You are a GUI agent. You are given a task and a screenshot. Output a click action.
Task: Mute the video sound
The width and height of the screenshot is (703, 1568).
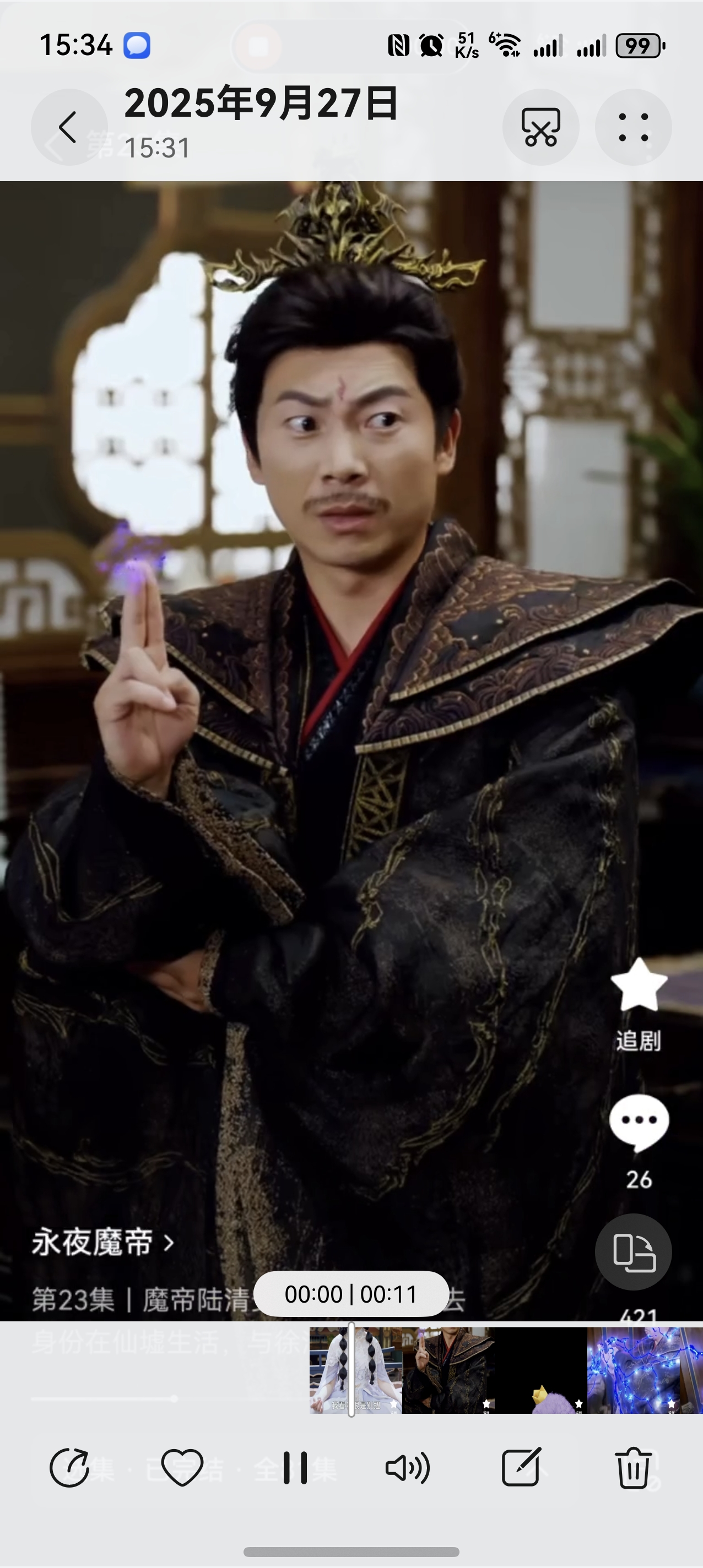pyautogui.click(x=408, y=1468)
